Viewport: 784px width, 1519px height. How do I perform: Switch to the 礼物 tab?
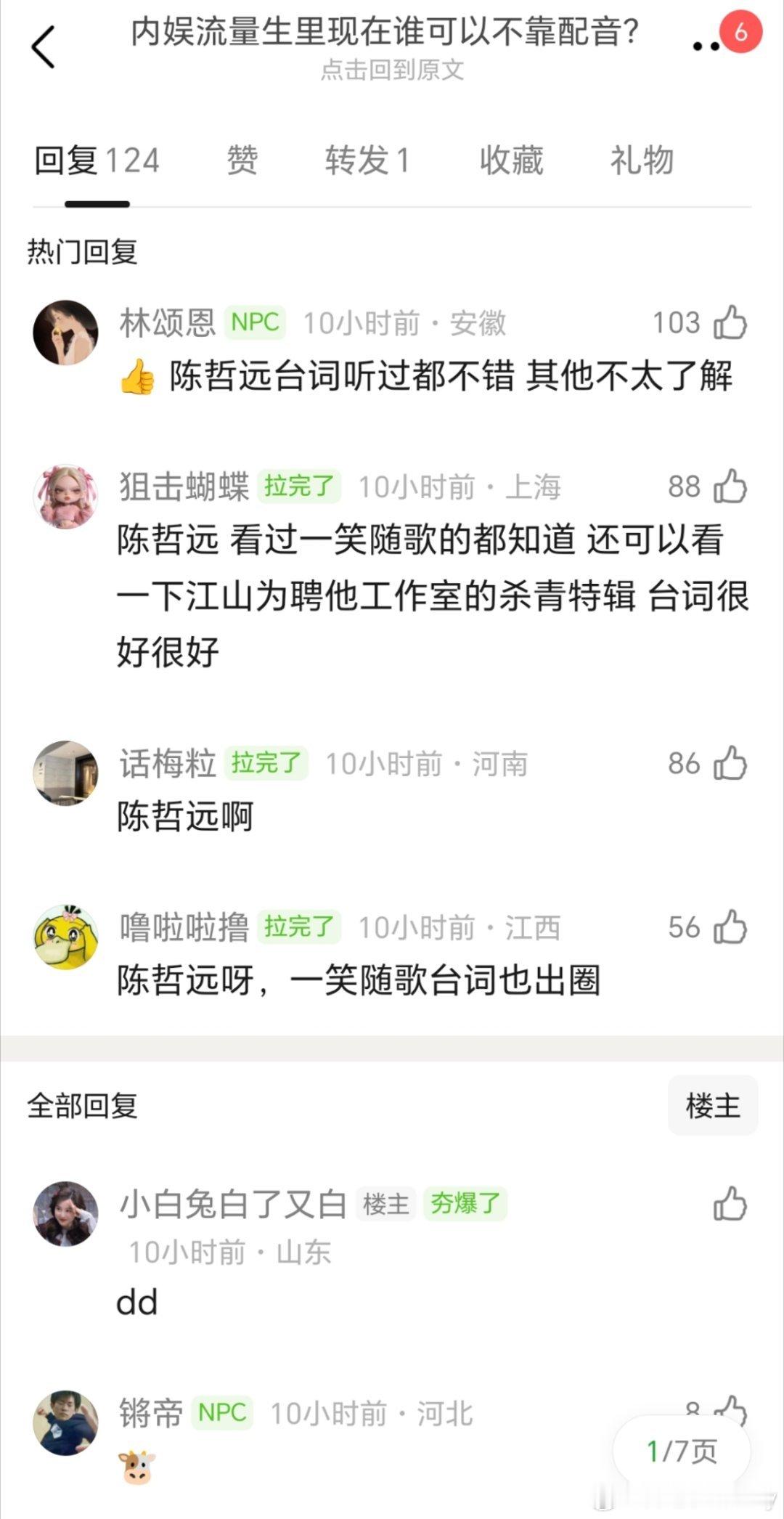pos(642,160)
